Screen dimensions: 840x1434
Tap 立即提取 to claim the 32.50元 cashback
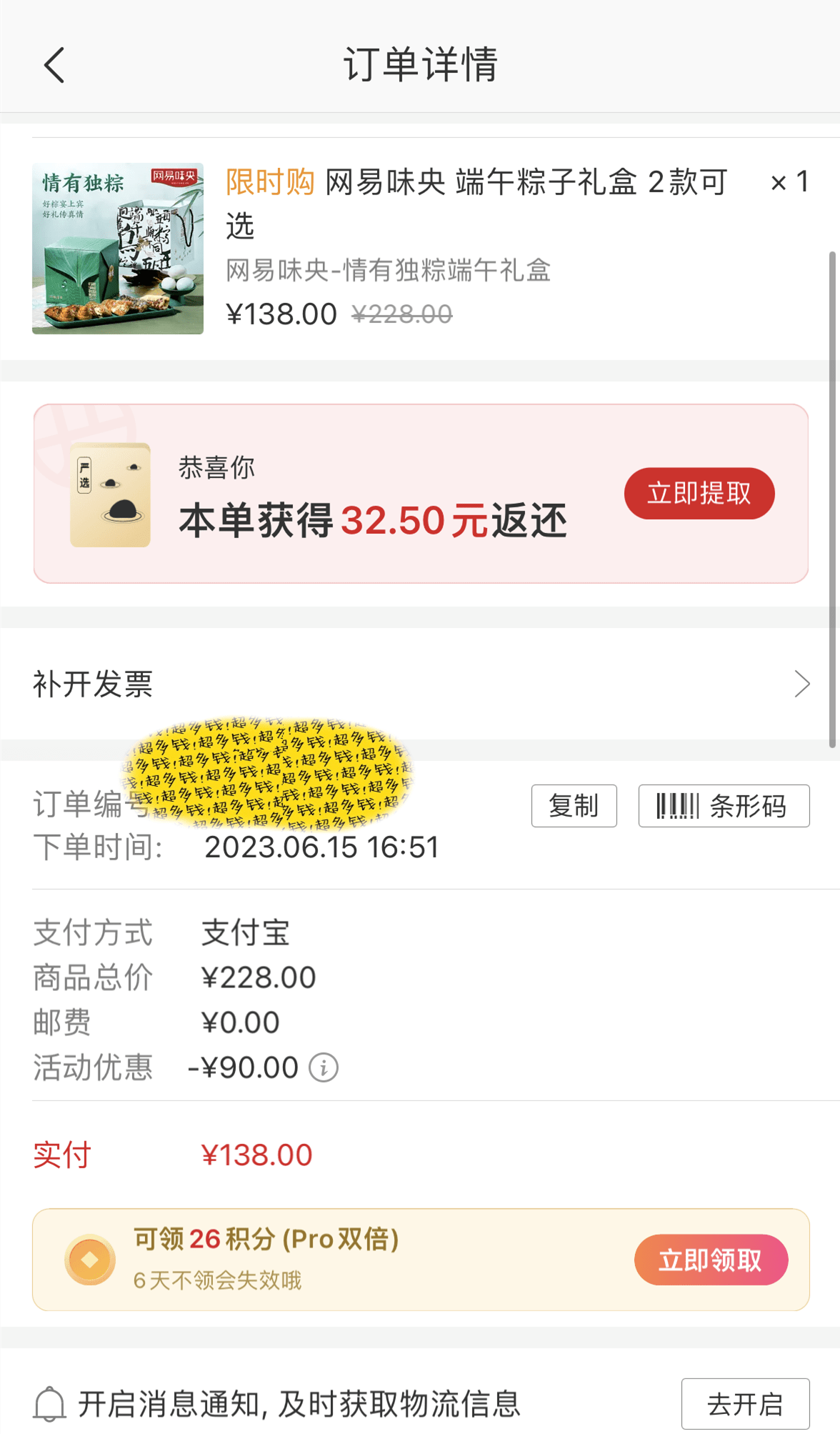pyautogui.click(x=699, y=494)
